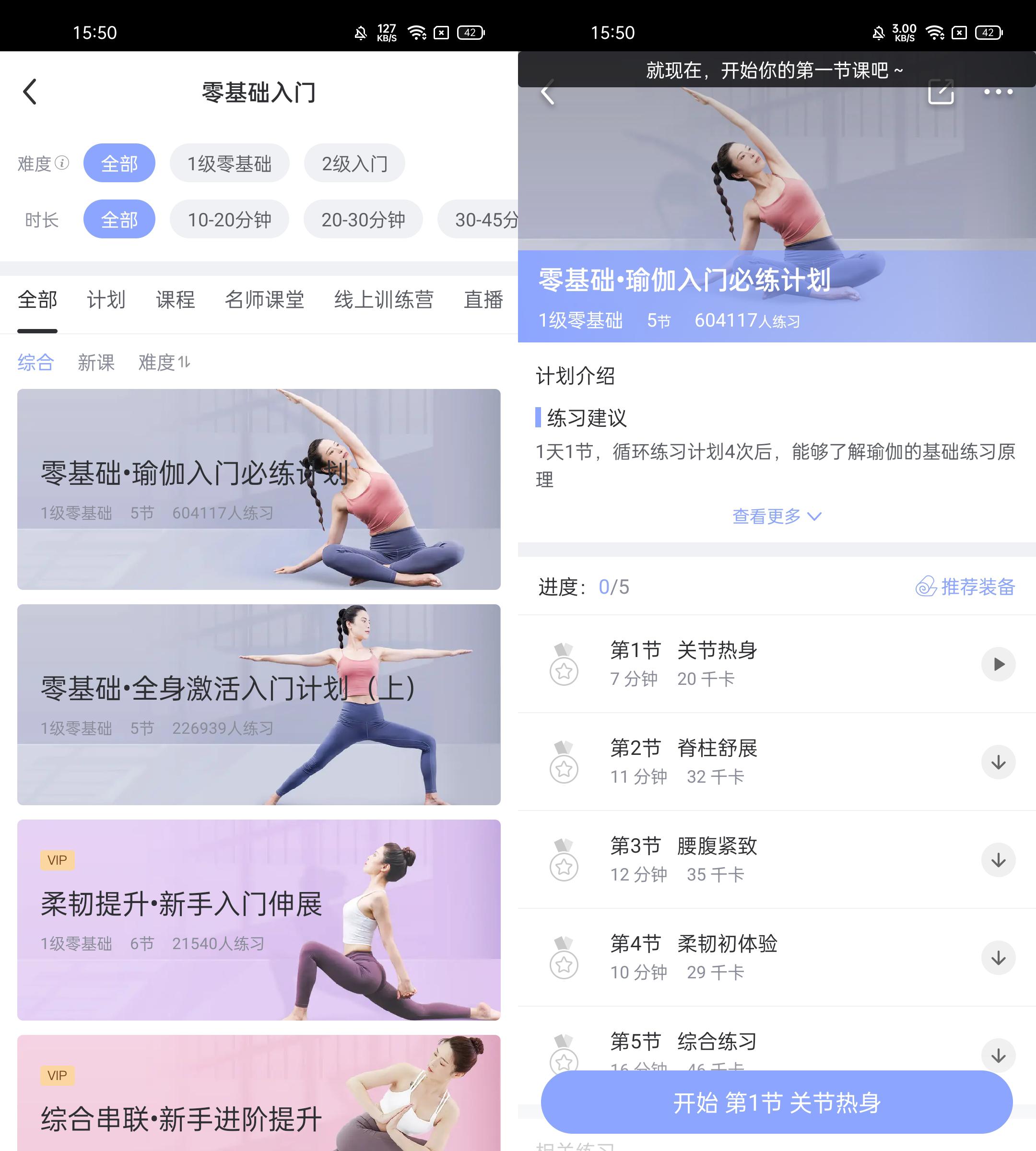The height and width of the screenshot is (1151, 1036).
Task: Switch to the 课程 tab
Action: (x=175, y=300)
